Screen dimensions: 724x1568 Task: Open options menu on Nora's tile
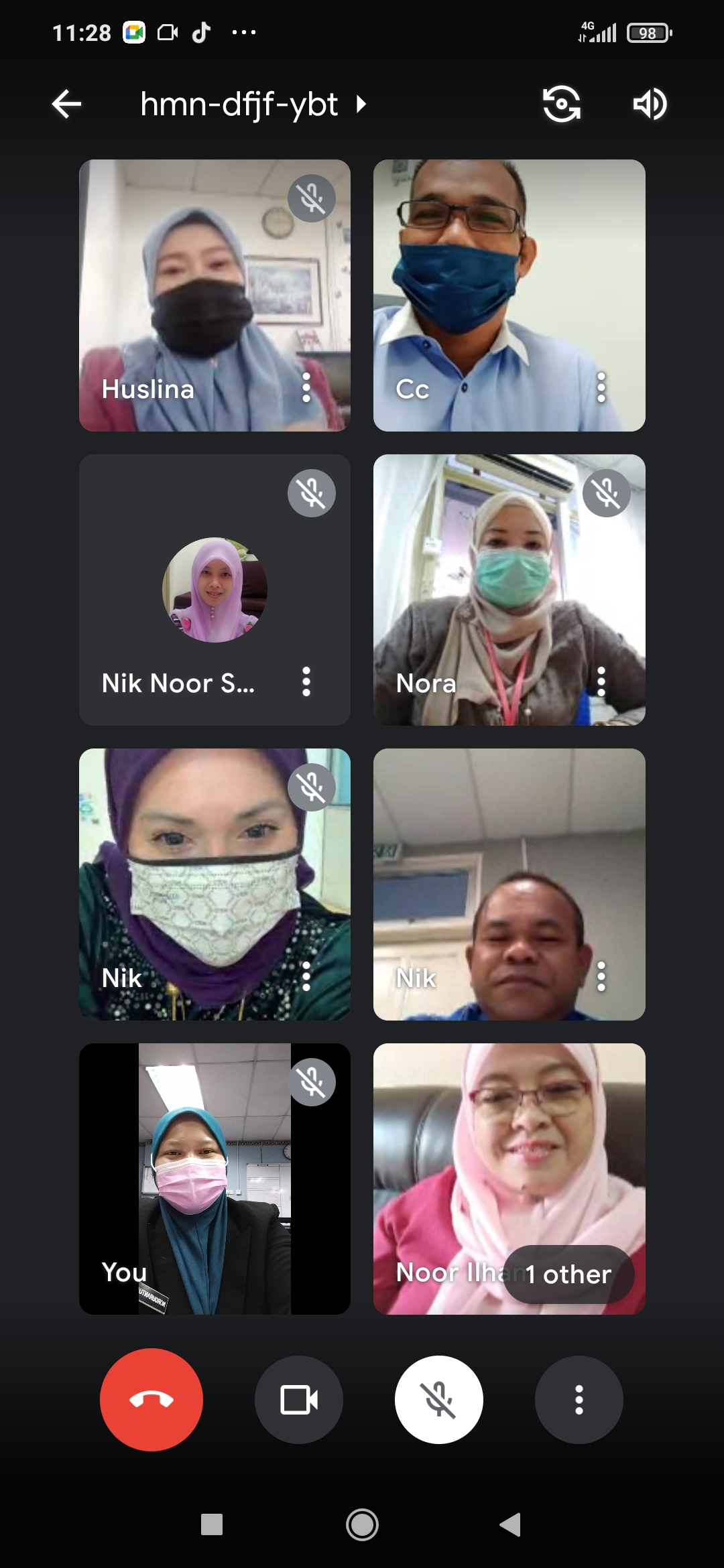[x=601, y=681]
